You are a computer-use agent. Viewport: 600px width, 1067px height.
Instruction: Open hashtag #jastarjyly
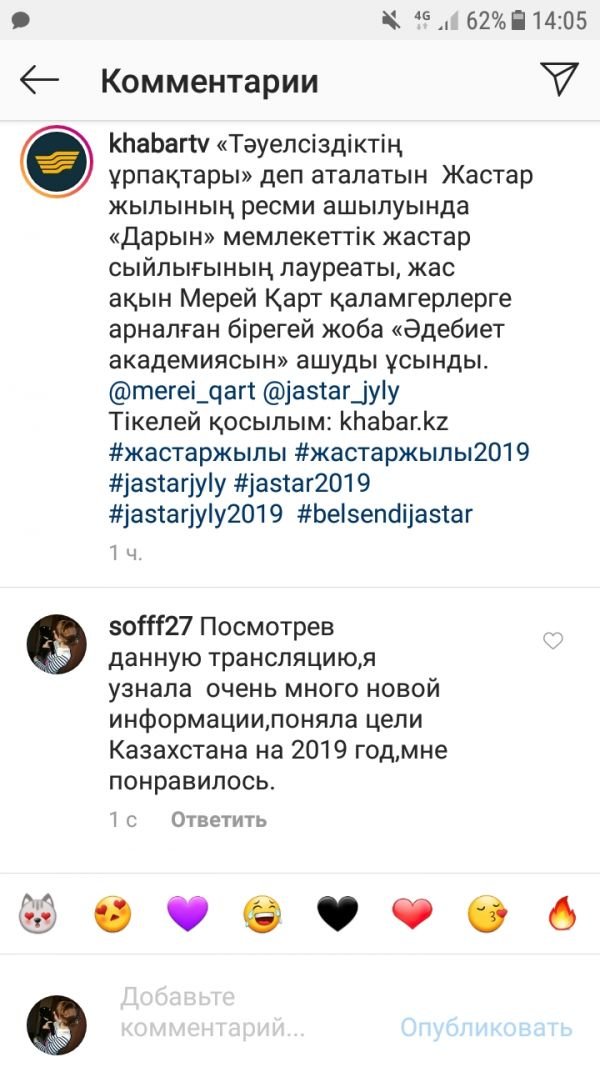(167, 484)
